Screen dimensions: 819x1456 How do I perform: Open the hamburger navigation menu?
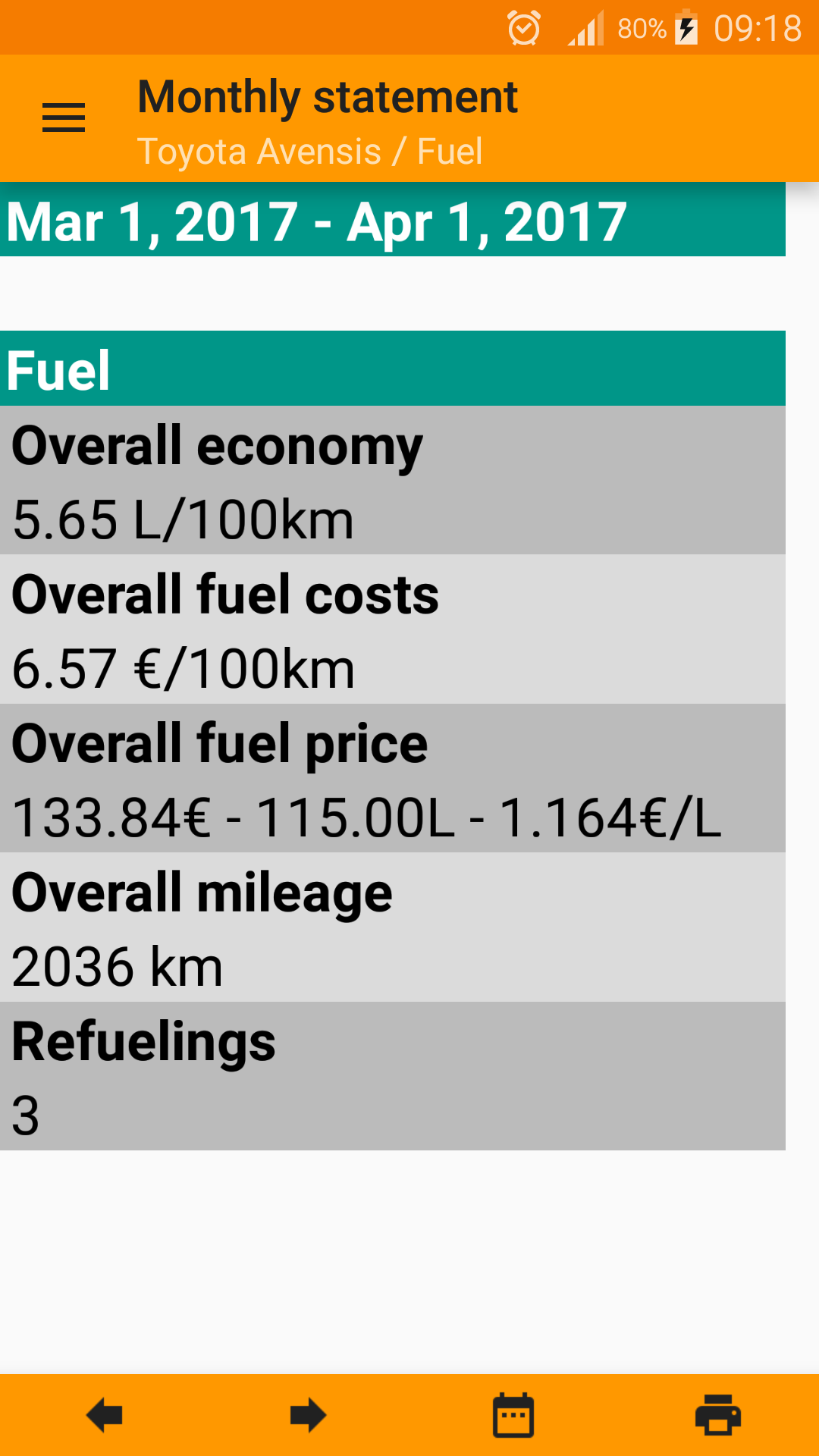coord(64,118)
